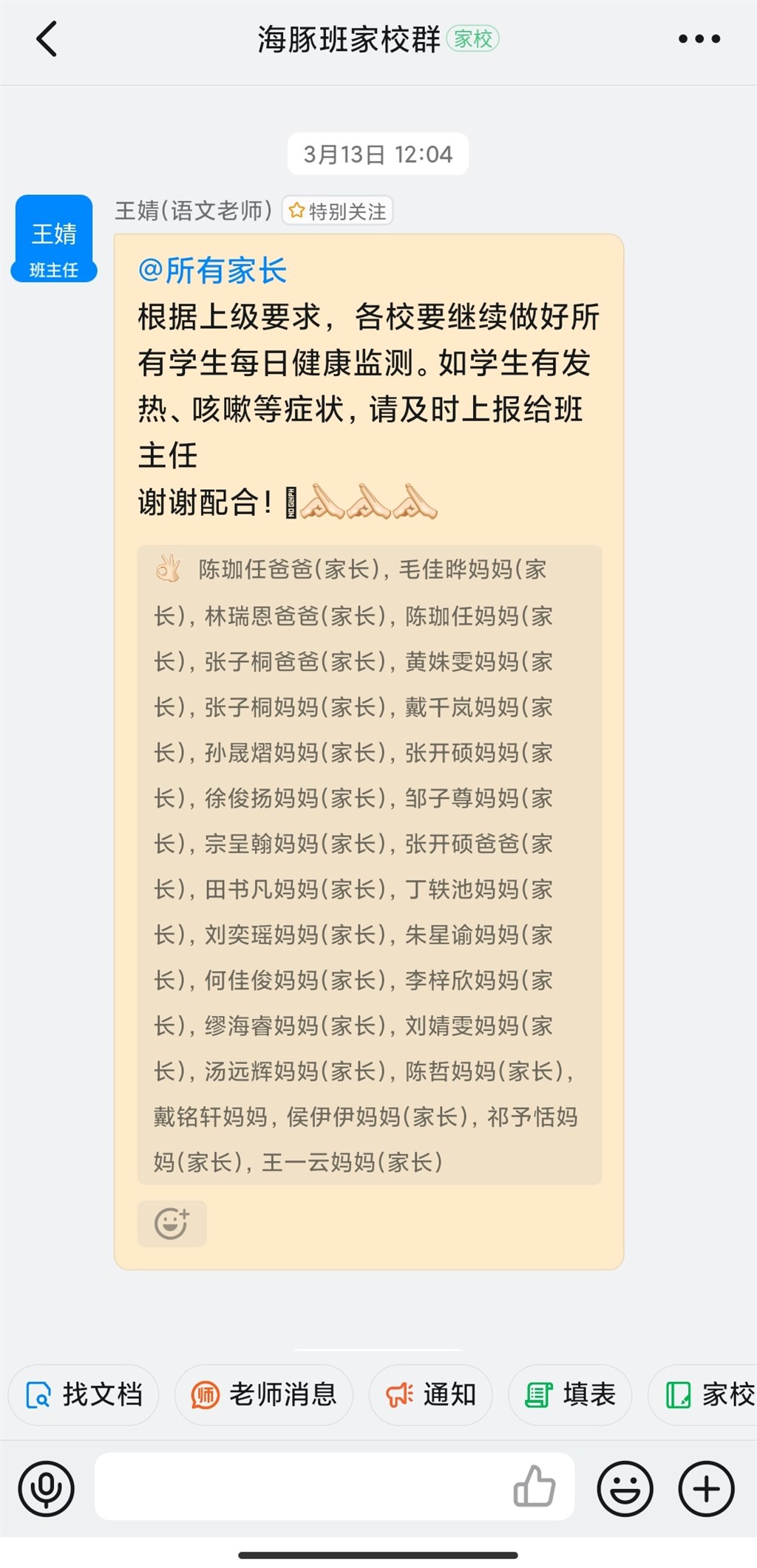Tap the 通知 chip
The height and width of the screenshot is (1568, 757).
pyautogui.click(x=431, y=1395)
